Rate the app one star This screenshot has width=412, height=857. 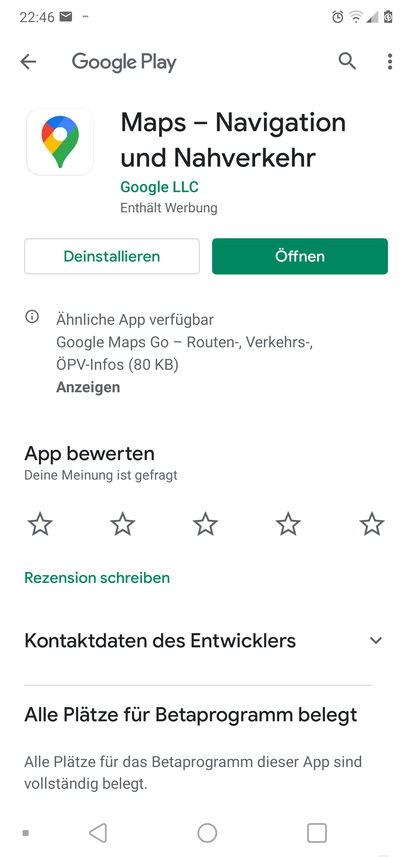pos(40,524)
